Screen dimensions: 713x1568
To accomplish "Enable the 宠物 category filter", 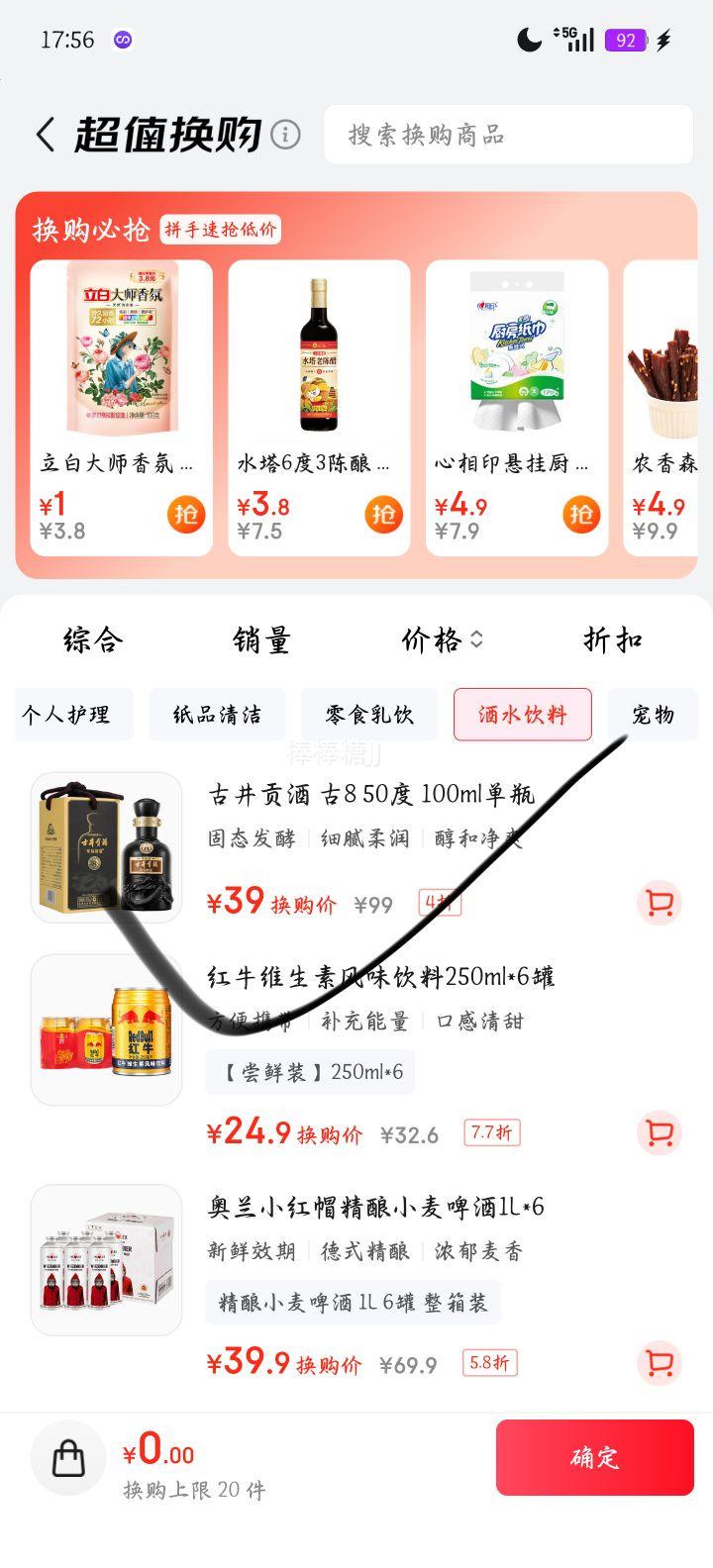I will 653,714.
